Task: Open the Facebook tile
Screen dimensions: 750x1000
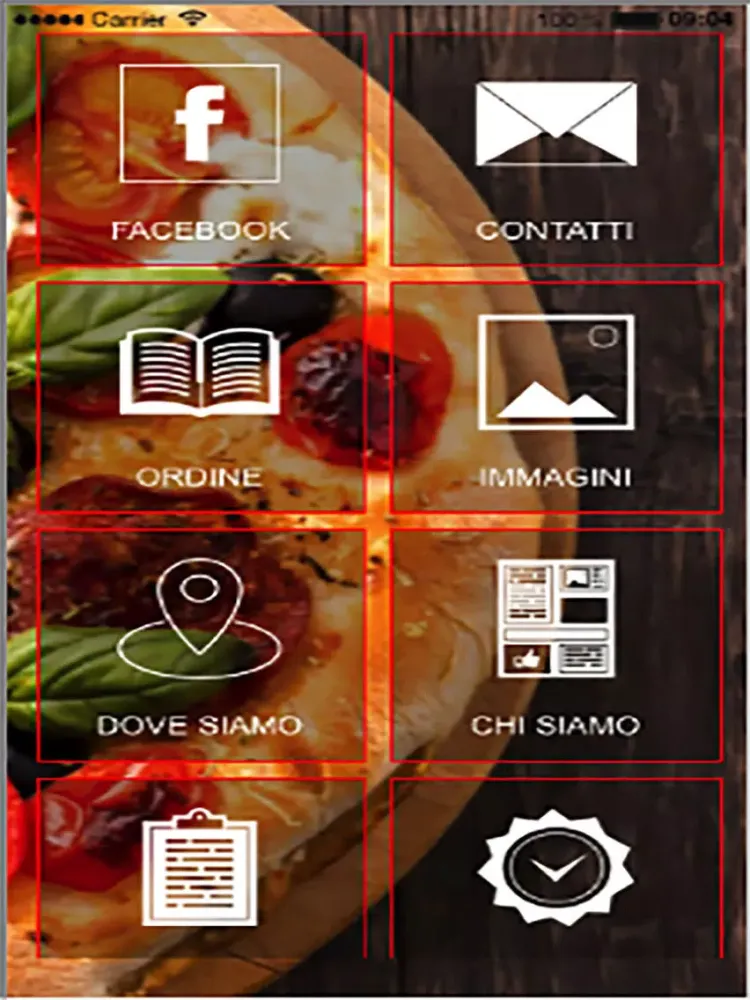Action: coord(201,148)
